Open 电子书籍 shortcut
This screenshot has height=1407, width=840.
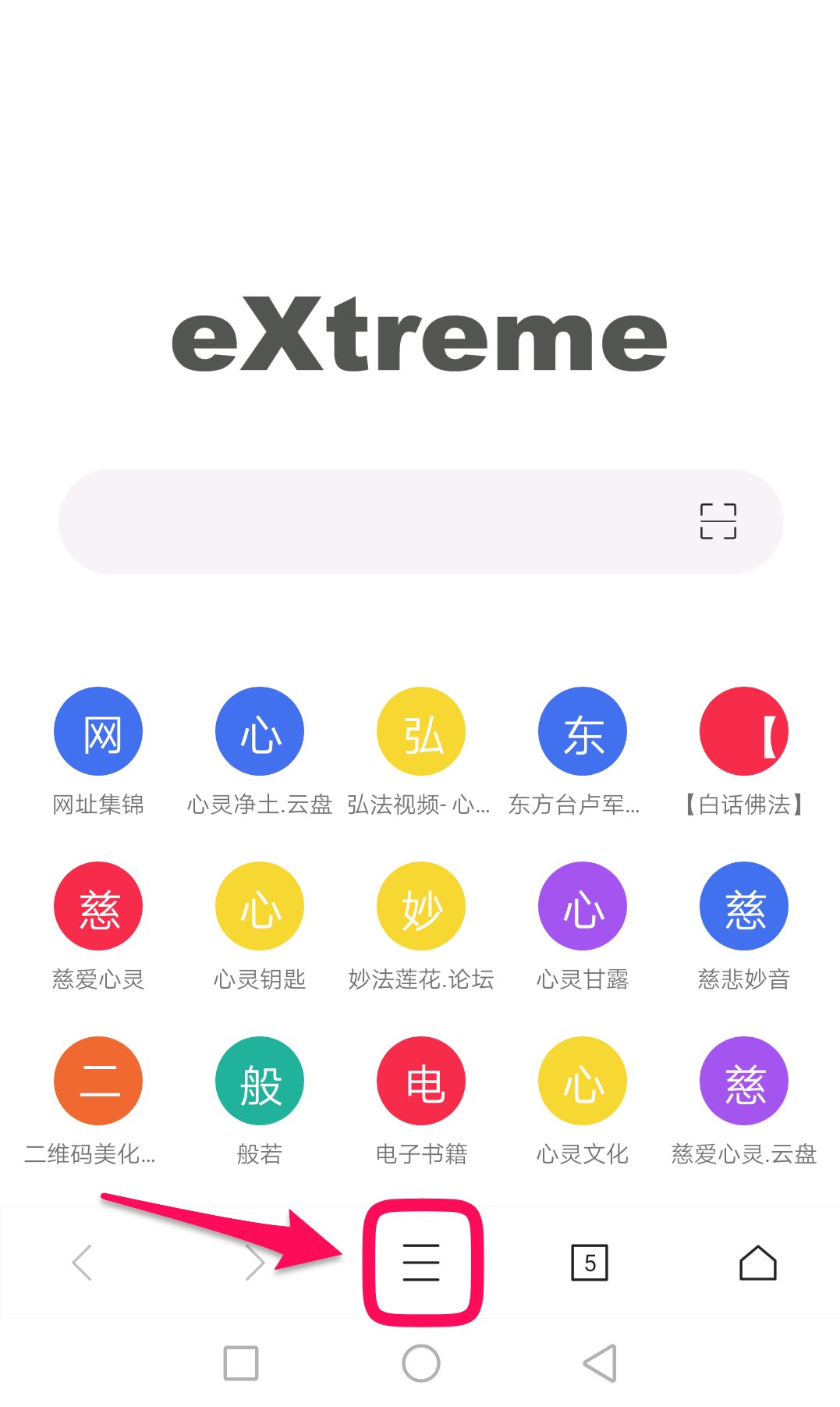click(421, 1082)
